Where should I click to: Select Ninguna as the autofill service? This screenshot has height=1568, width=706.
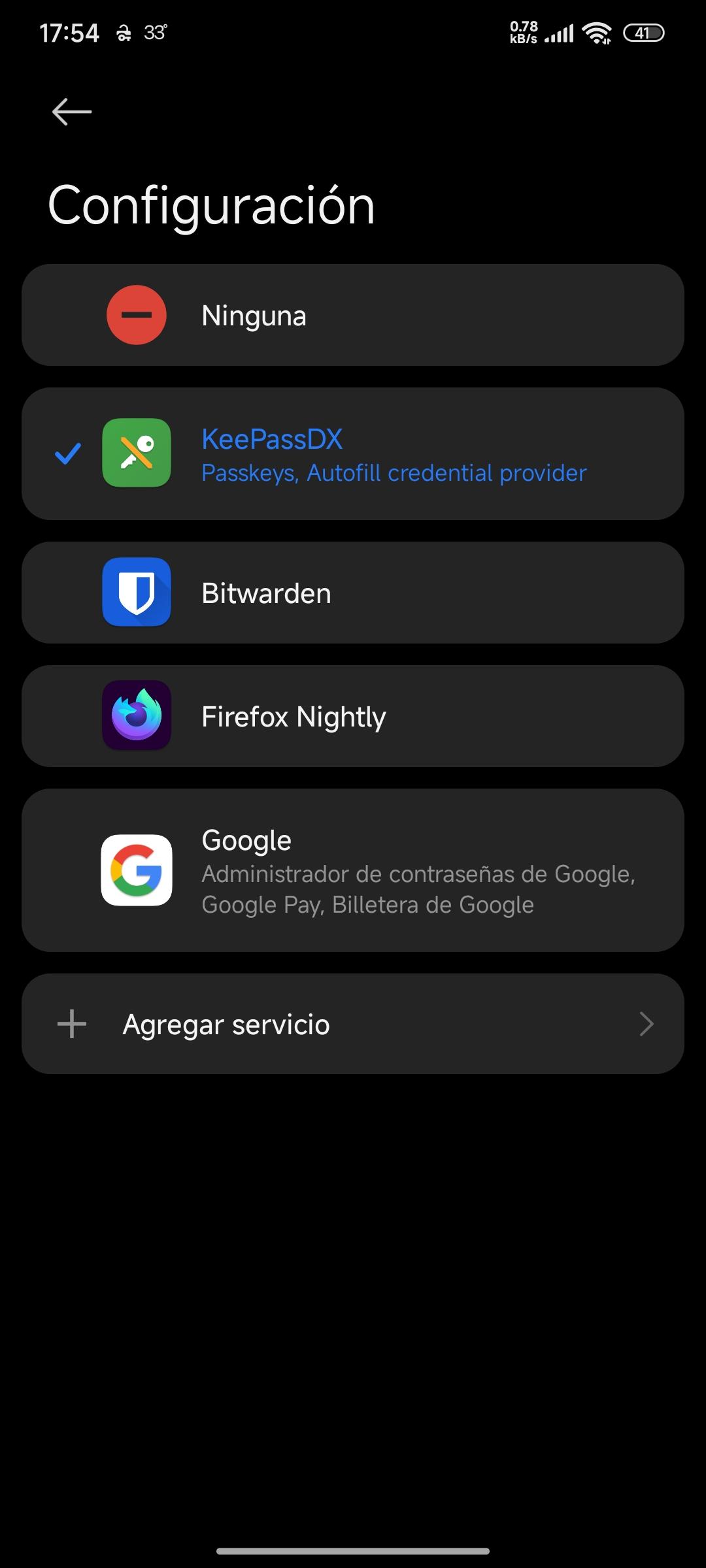(x=353, y=315)
